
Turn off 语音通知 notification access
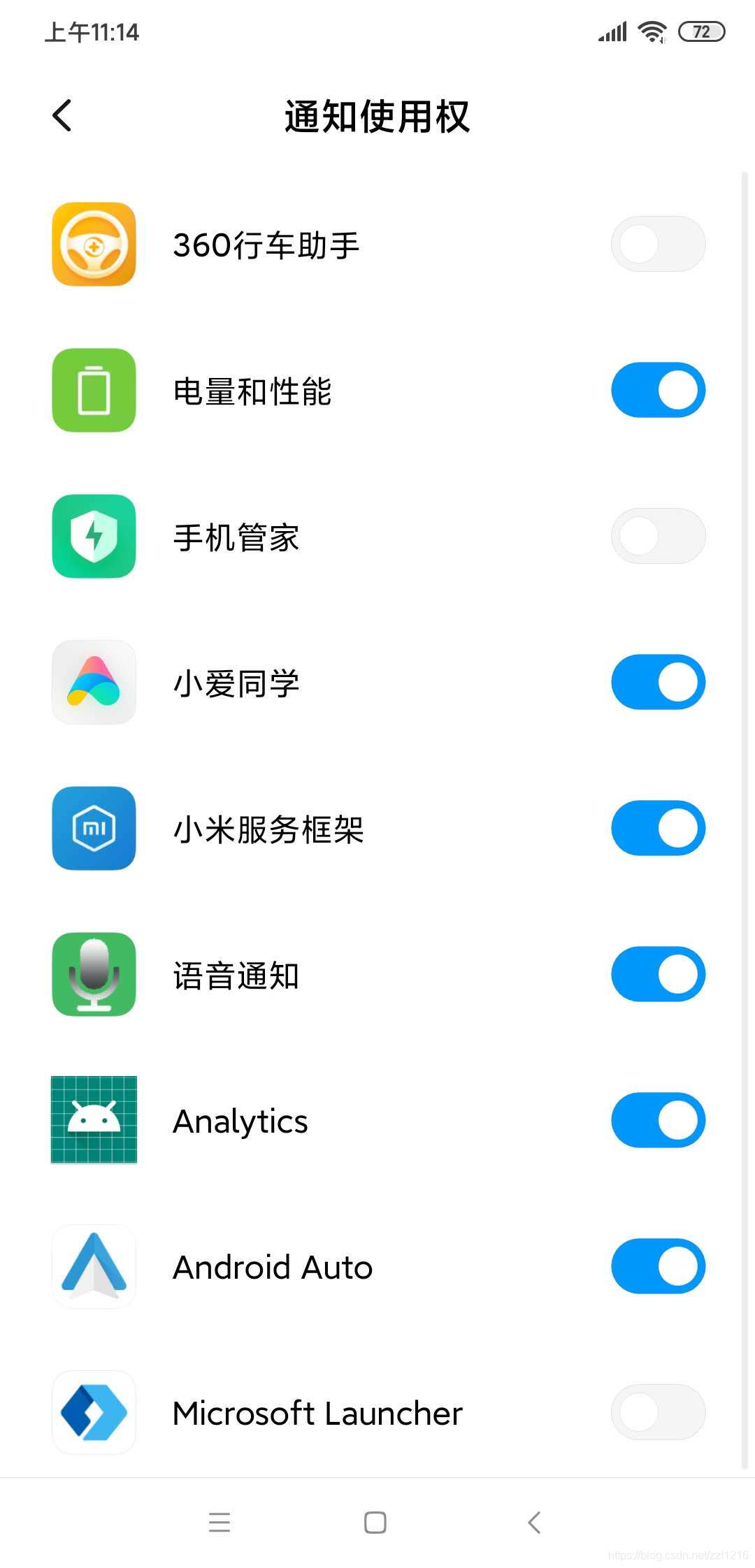tap(658, 974)
